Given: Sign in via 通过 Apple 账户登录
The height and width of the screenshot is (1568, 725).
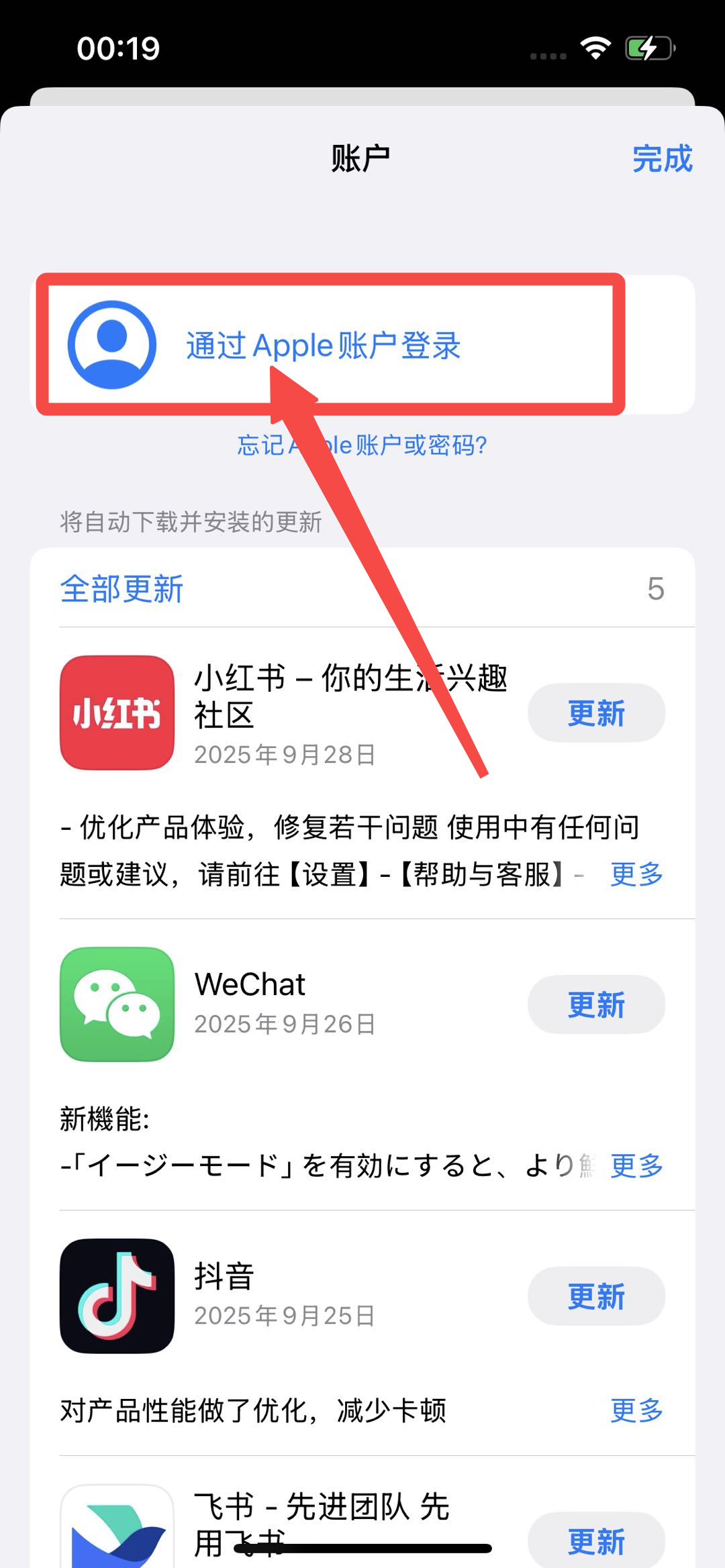Looking at the screenshot, I should (x=322, y=346).
